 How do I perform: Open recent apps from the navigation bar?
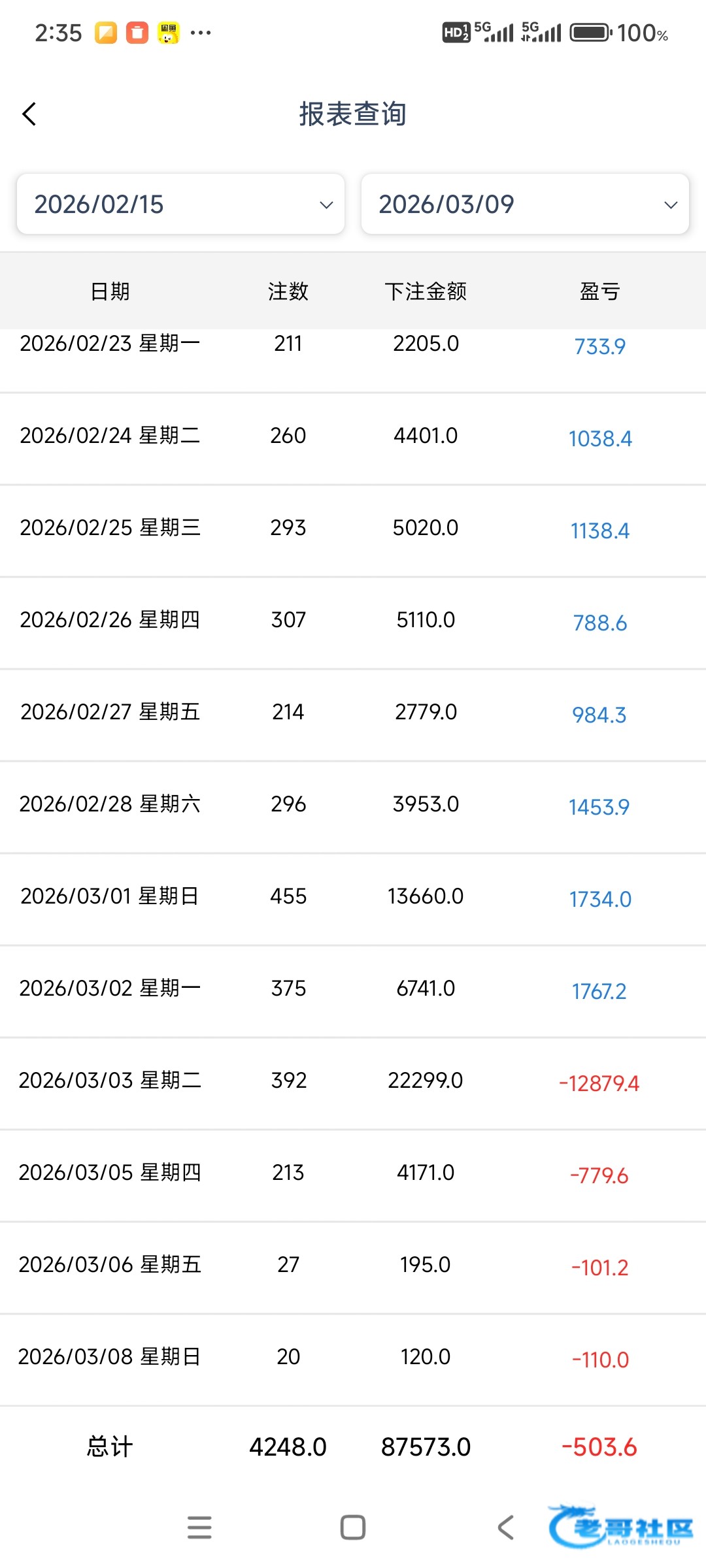point(199,1527)
